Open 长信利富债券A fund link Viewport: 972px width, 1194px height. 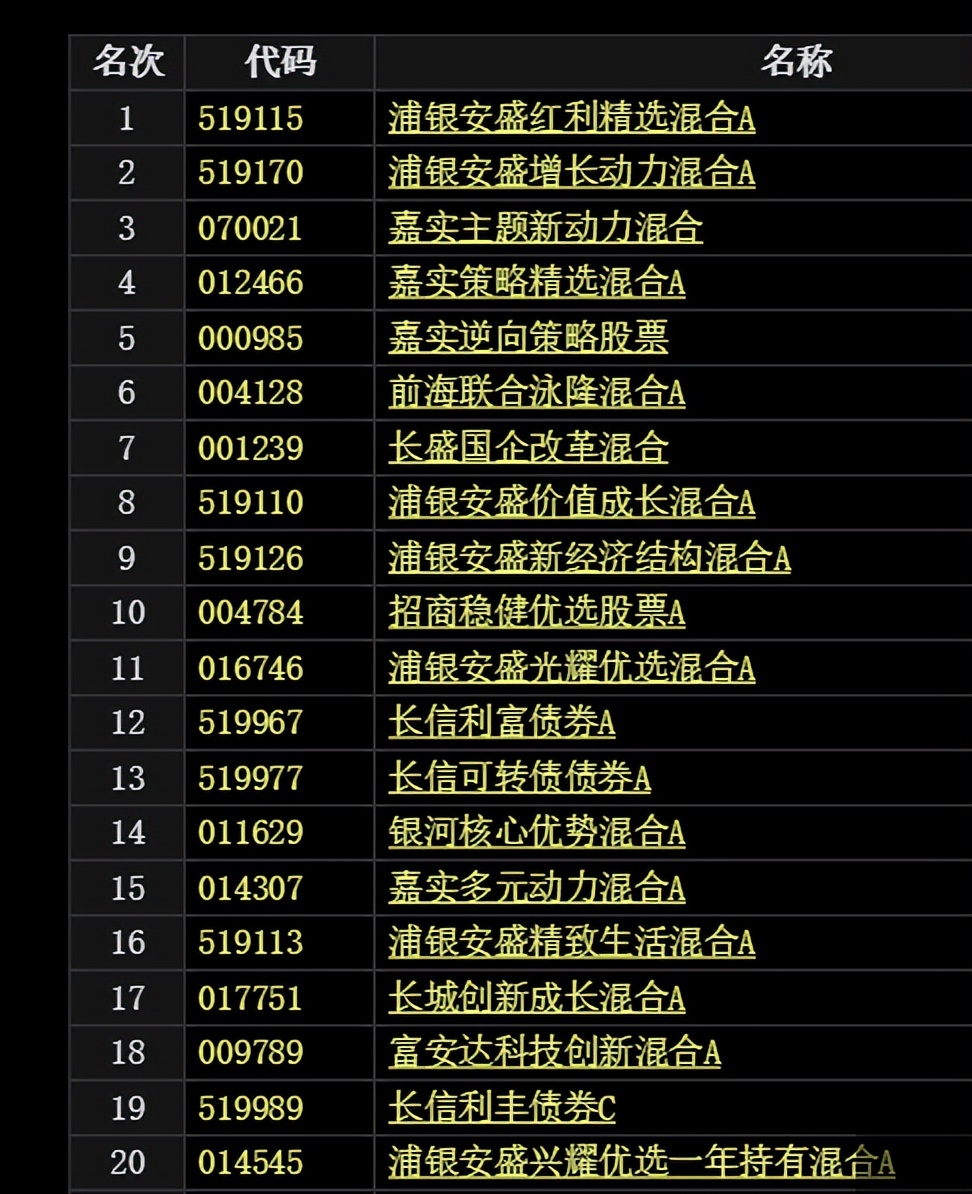click(x=501, y=722)
